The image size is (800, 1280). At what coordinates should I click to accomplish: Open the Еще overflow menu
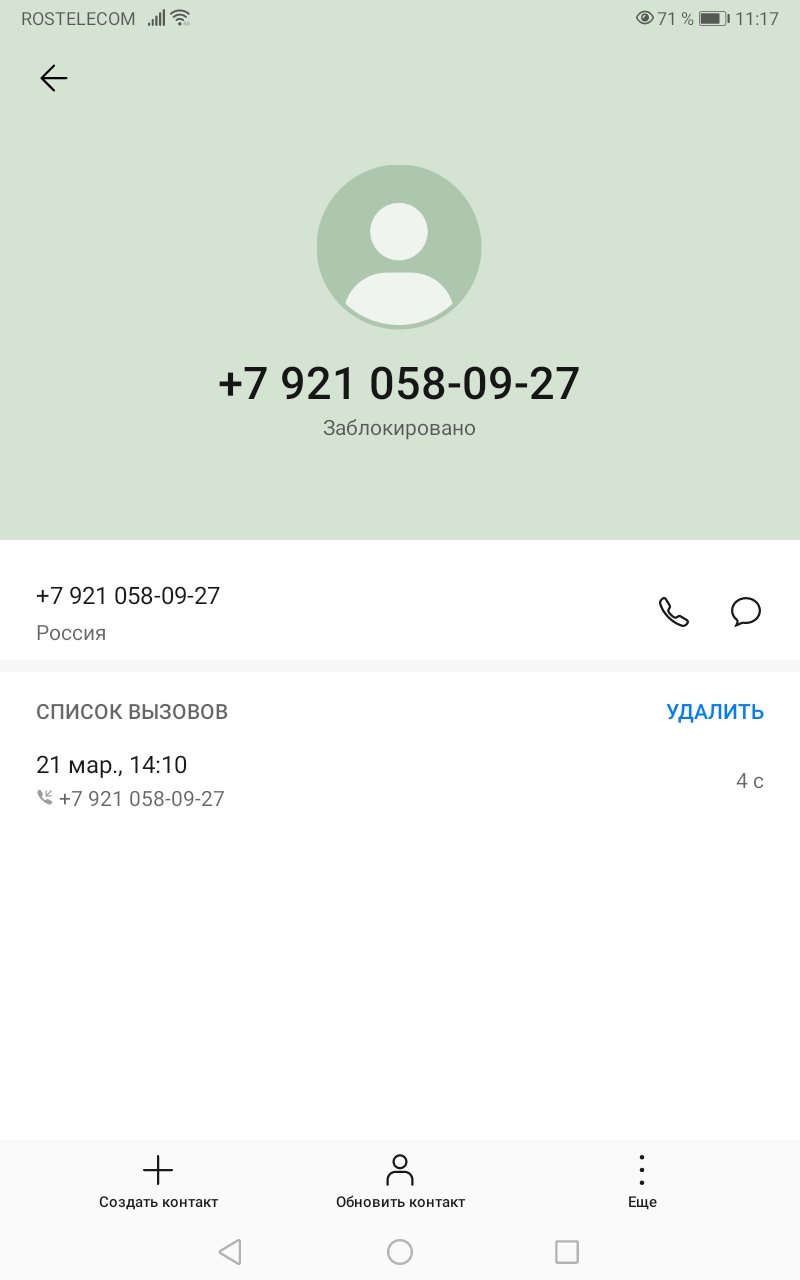point(642,1181)
